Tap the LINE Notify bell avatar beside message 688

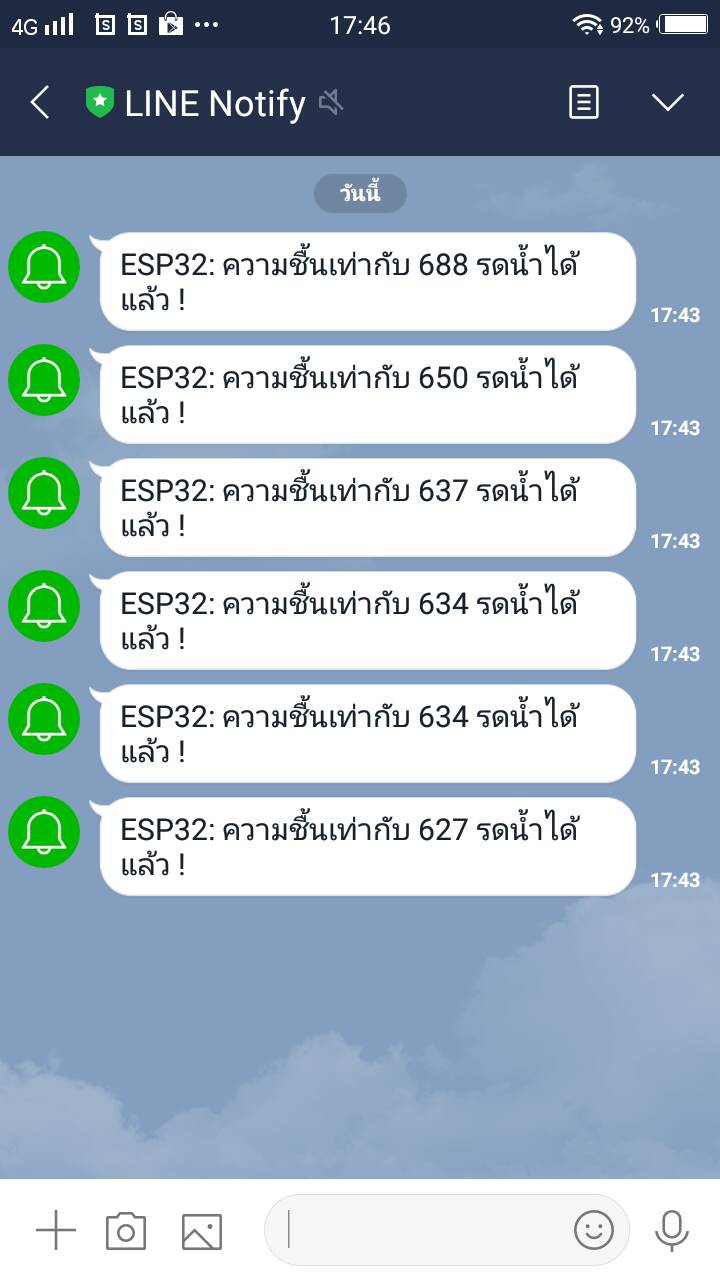(44, 266)
